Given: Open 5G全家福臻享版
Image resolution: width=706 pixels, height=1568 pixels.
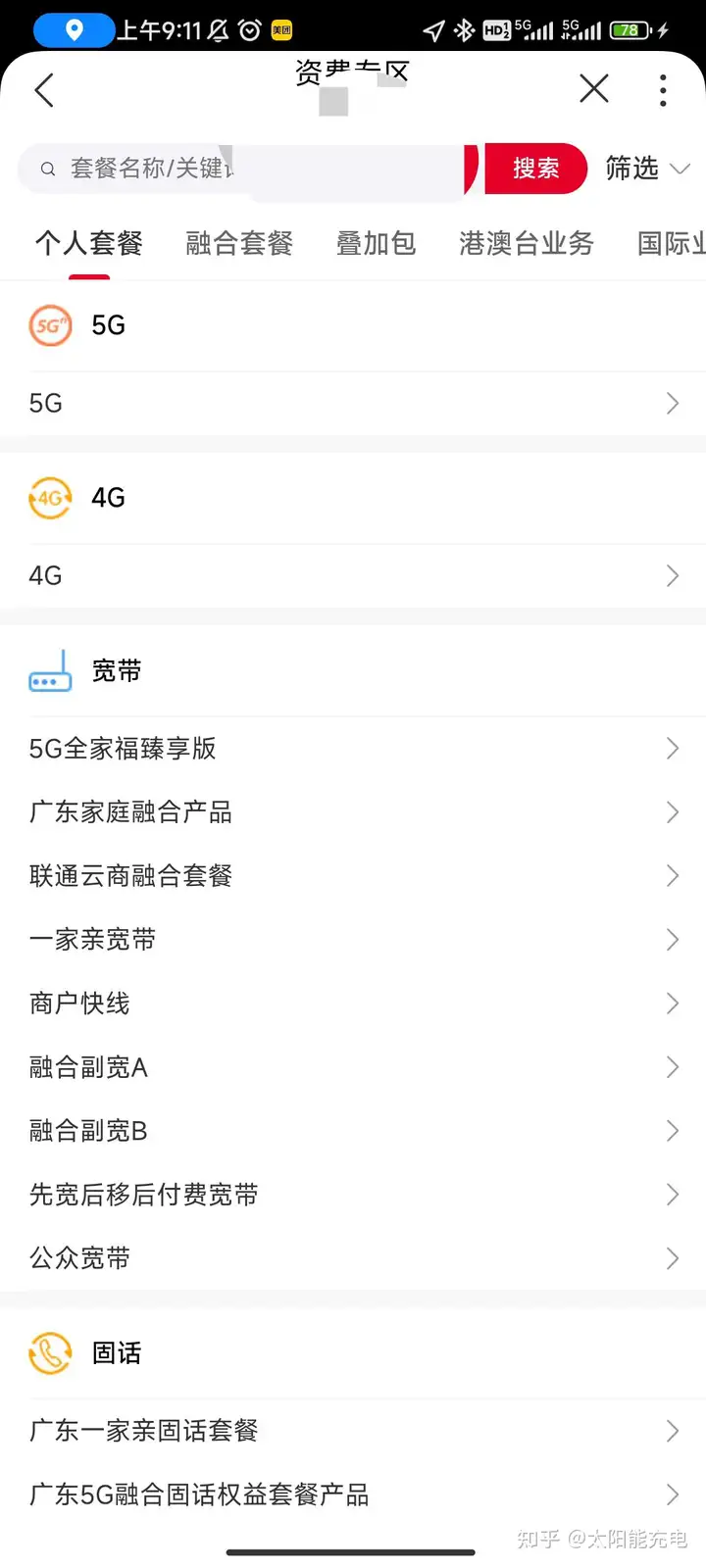Looking at the screenshot, I should [x=353, y=749].
